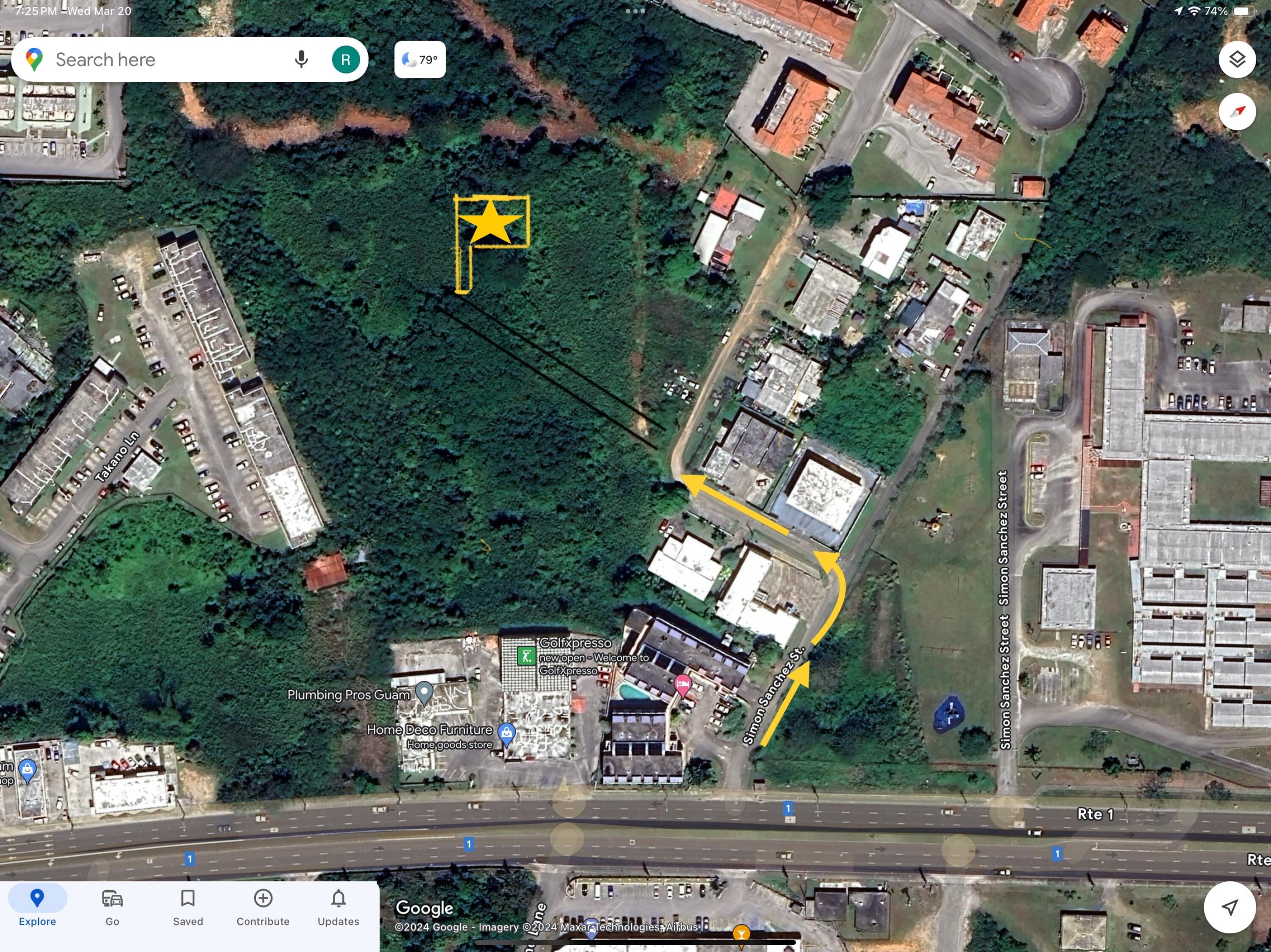Image resolution: width=1271 pixels, height=952 pixels.
Task: Switch to the Go tab
Action: point(112,907)
